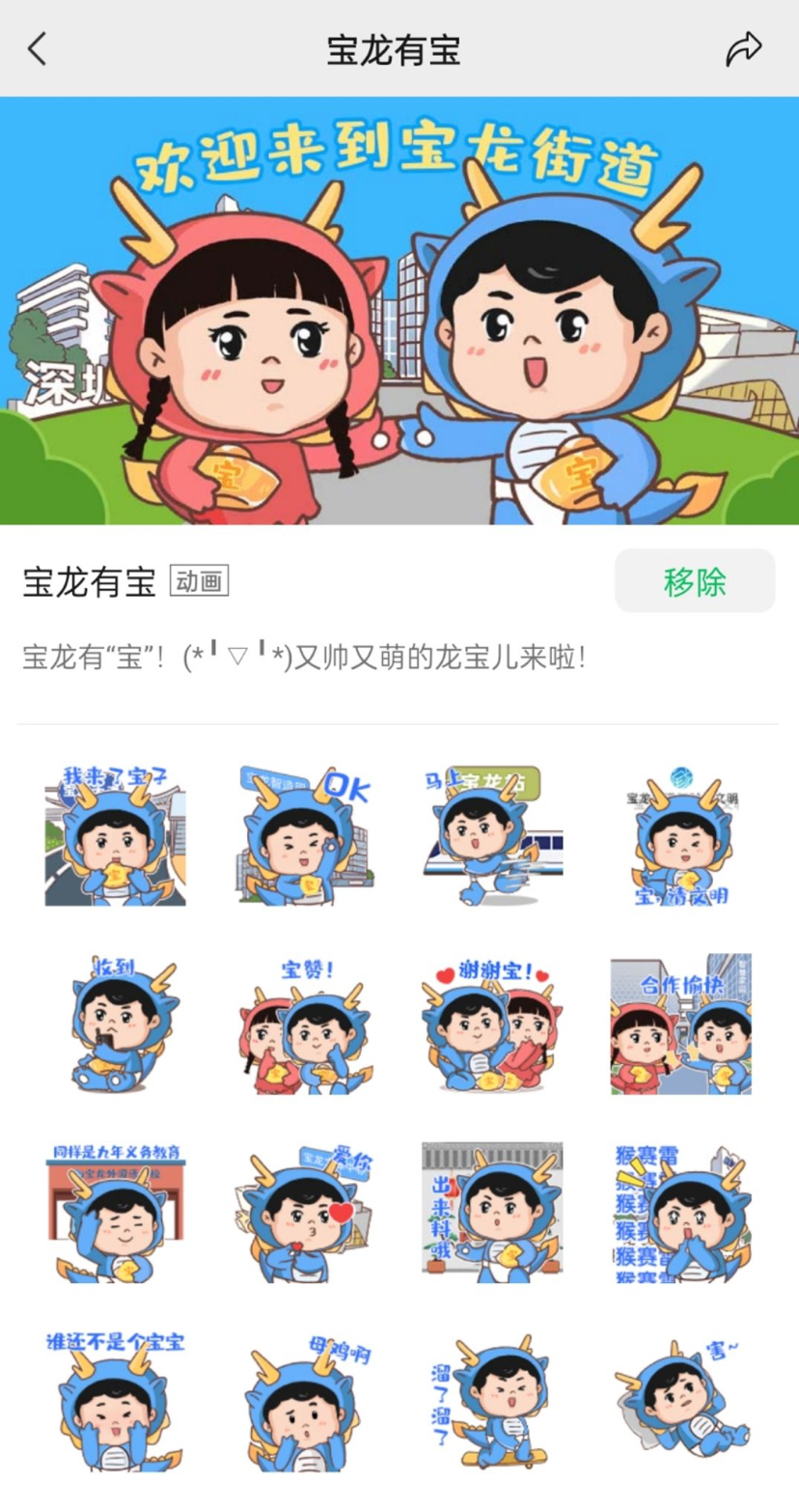Tap the 移除 button to remove the pack
Image resolution: width=799 pixels, height=1512 pixels.
(695, 581)
